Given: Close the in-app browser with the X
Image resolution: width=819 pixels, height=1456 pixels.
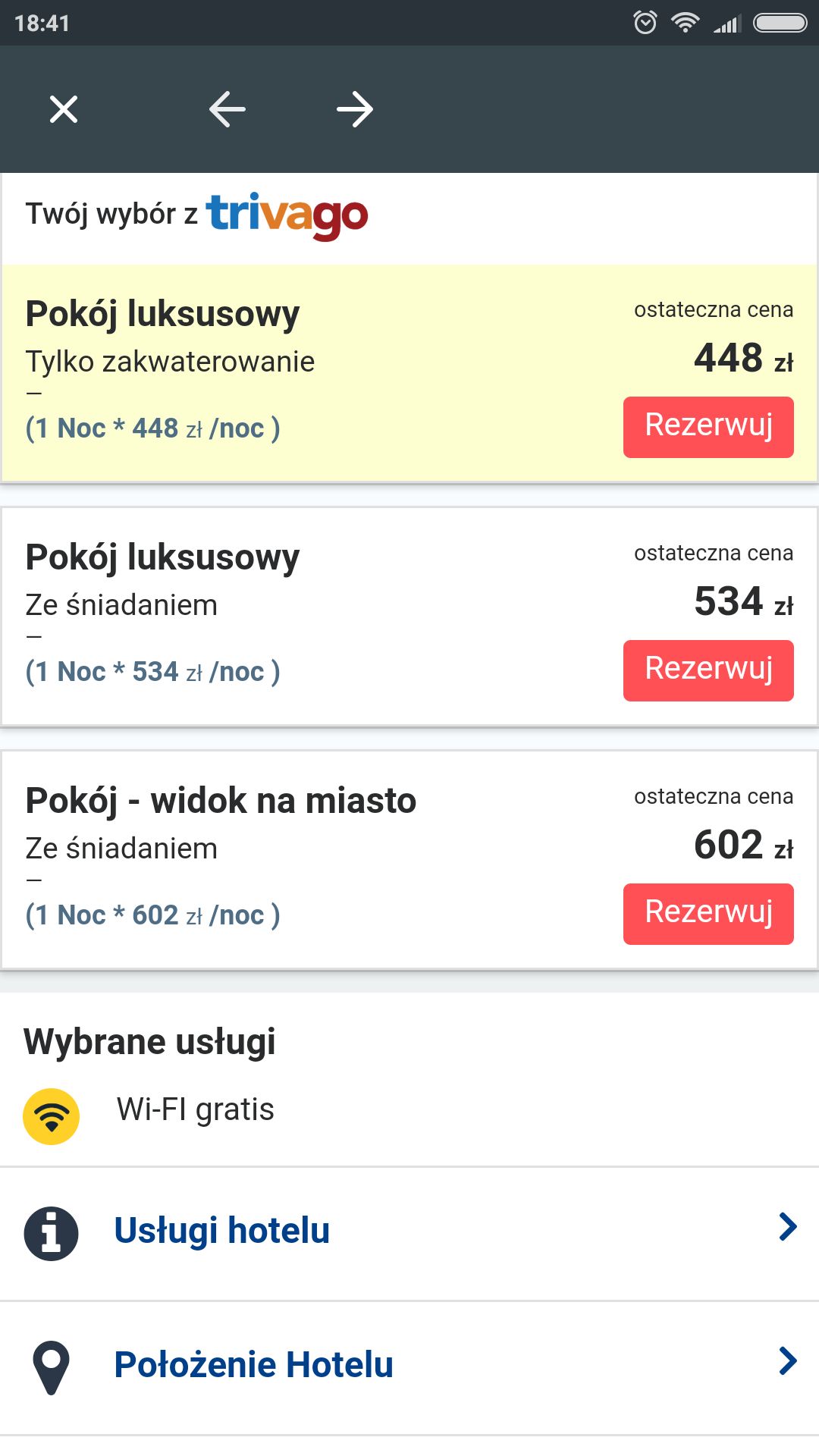Looking at the screenshot, I should coord(64,109).
